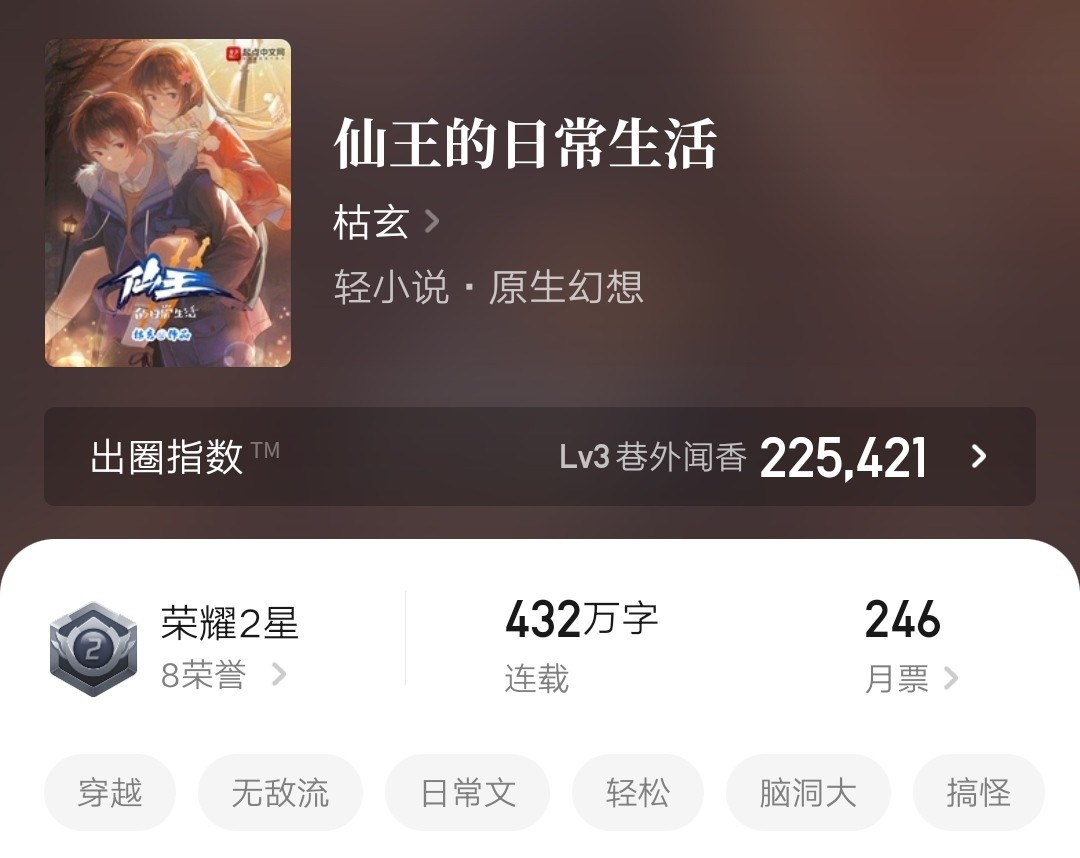Tap the 仙王的日常生活 book cover

tap(168, 203)
